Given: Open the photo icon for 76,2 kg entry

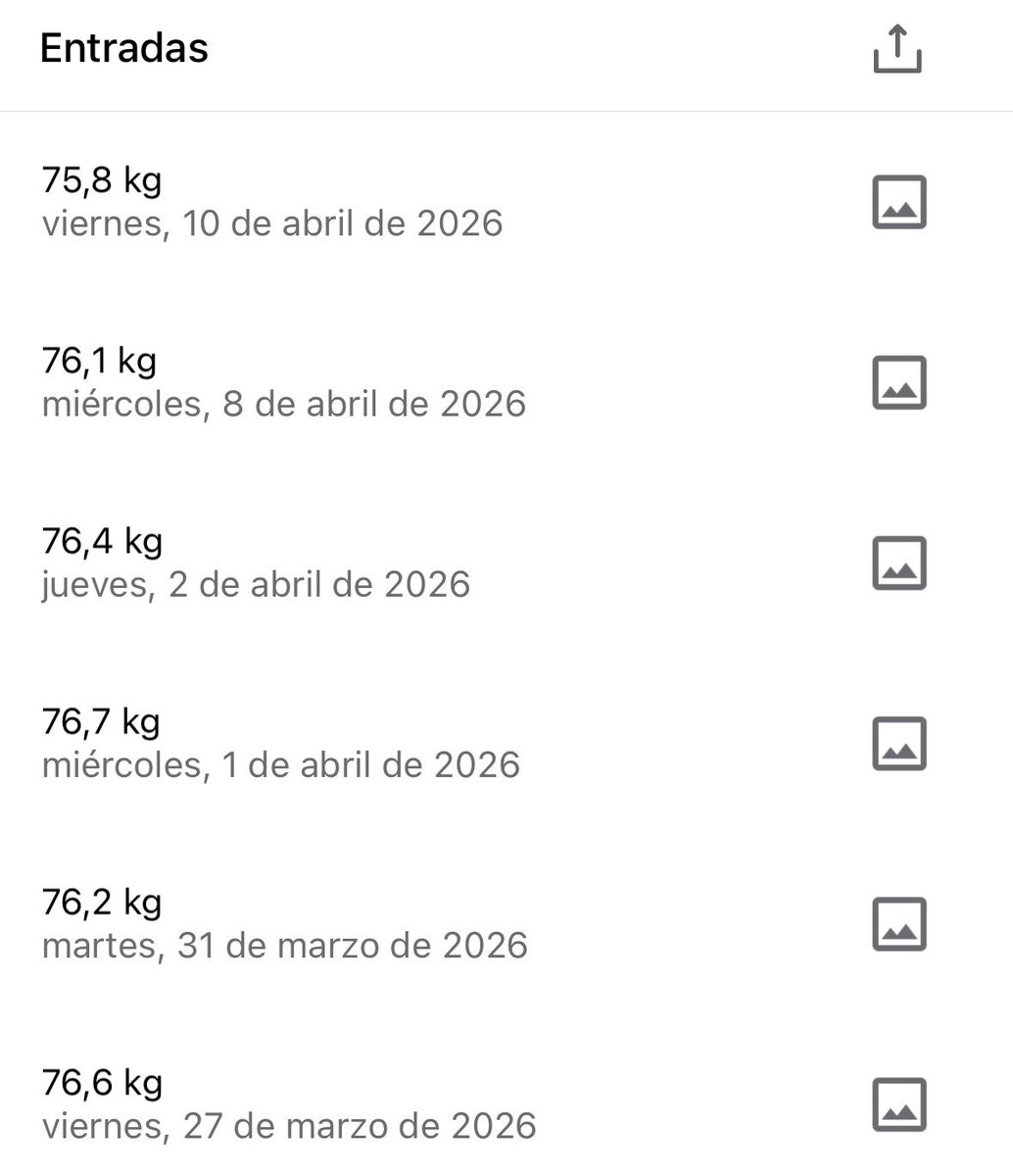Looking at the screenshot, I should point(898,924).
